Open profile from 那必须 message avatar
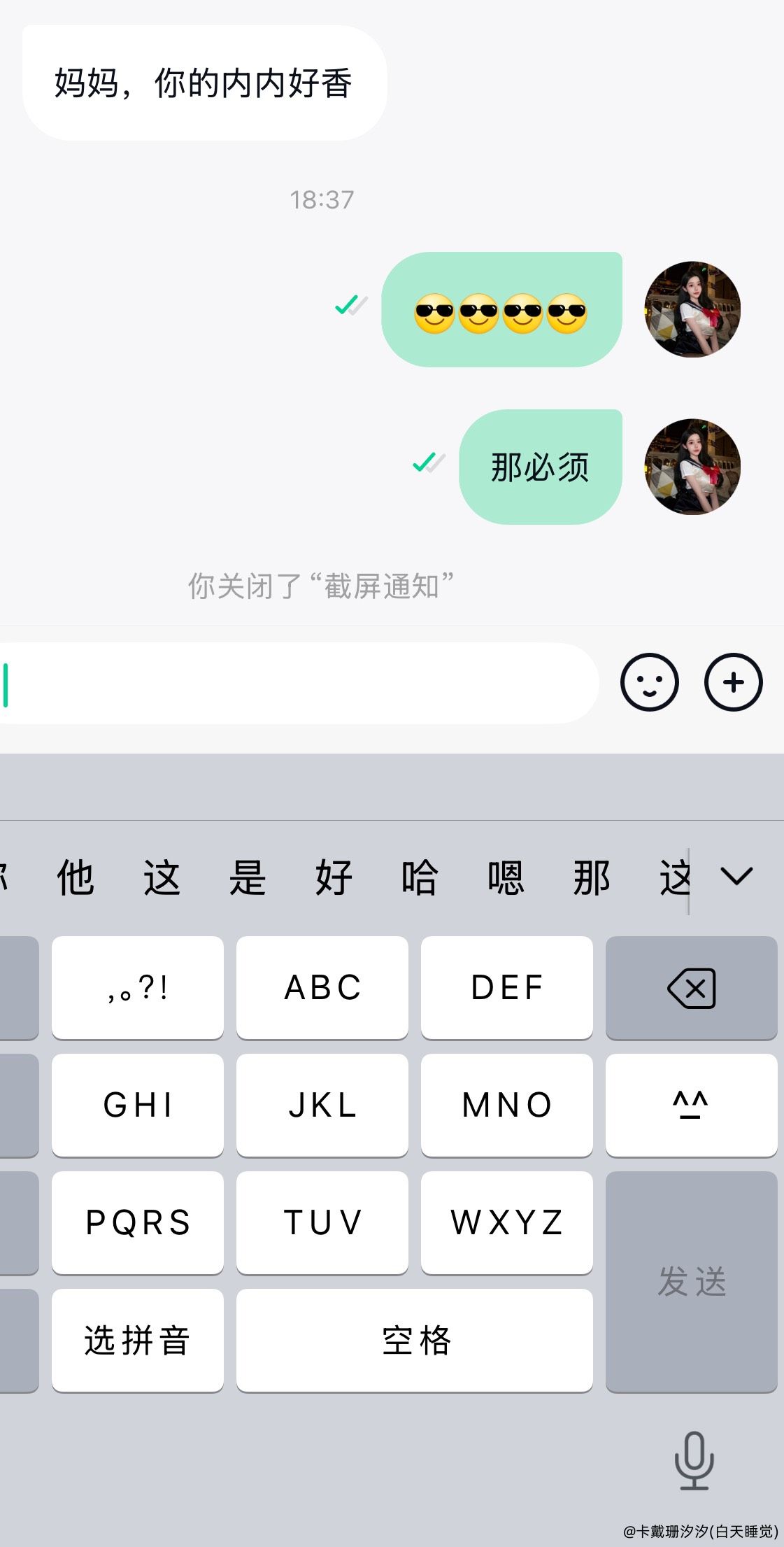 tap(692, 467)
